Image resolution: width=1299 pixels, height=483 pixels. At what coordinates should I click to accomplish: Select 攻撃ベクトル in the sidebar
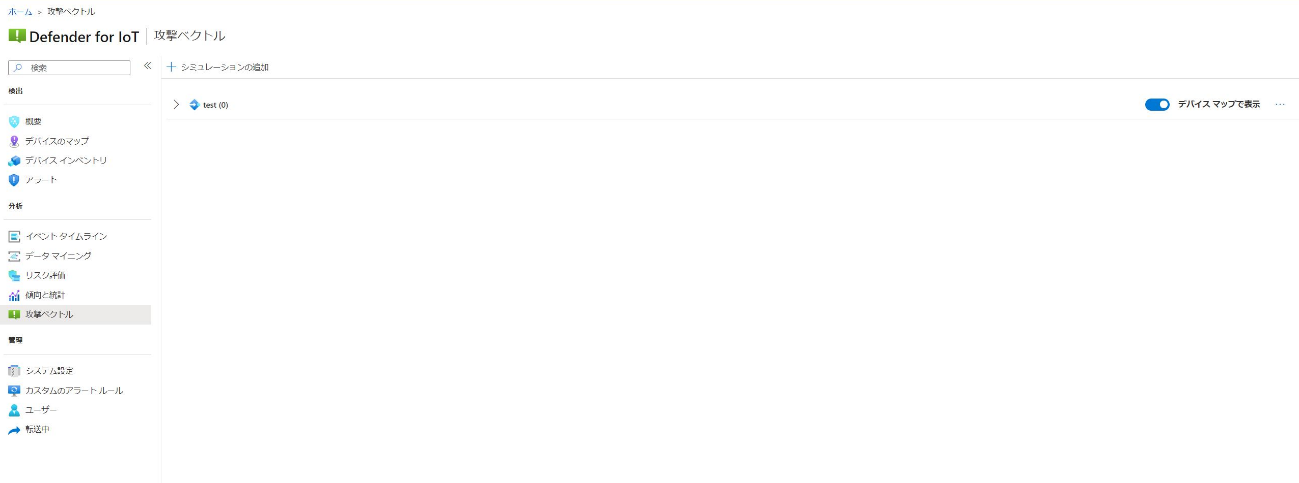(x=48, y=314)
